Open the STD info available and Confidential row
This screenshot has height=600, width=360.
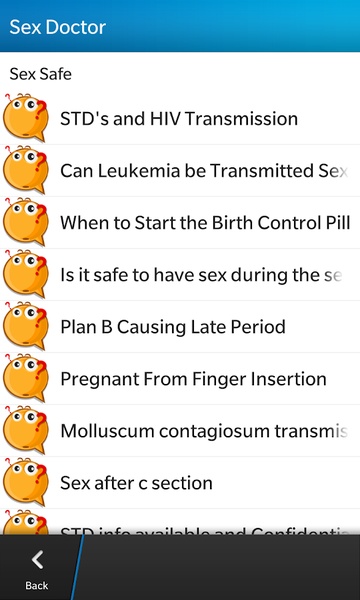[180, 522]
